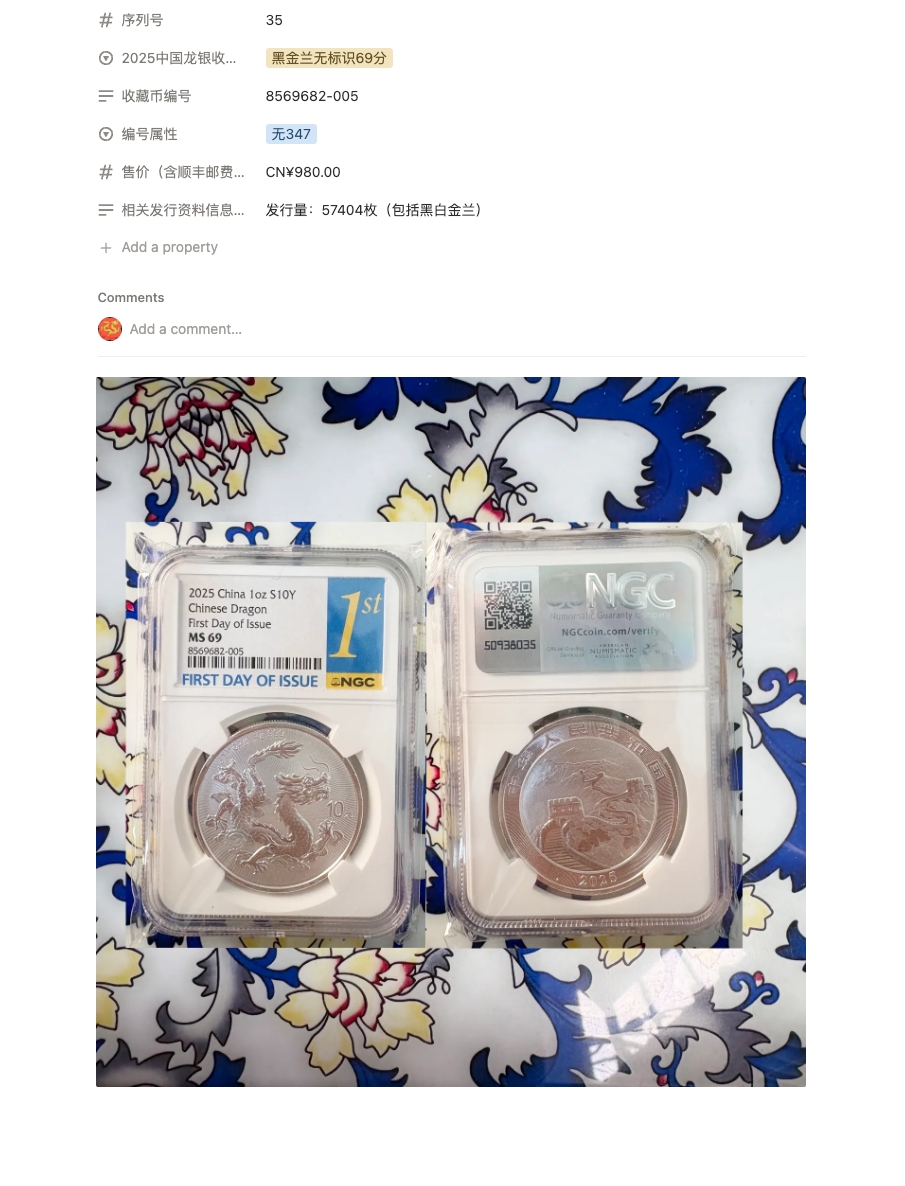This screenshot has width=905, height=1186.
Task: Open the Add a comment field
Action: click(186, 329)
